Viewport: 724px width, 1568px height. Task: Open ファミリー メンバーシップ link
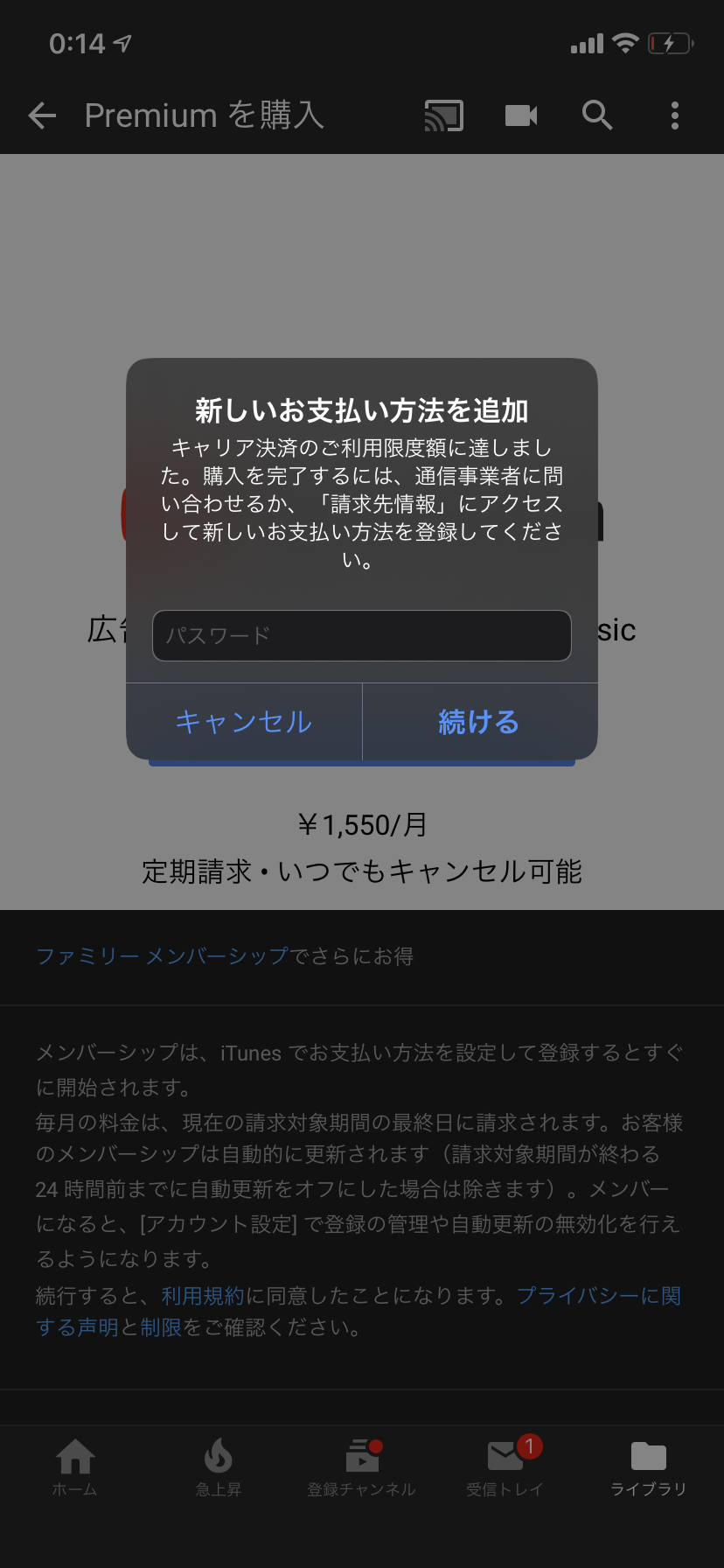click(162, 956)
